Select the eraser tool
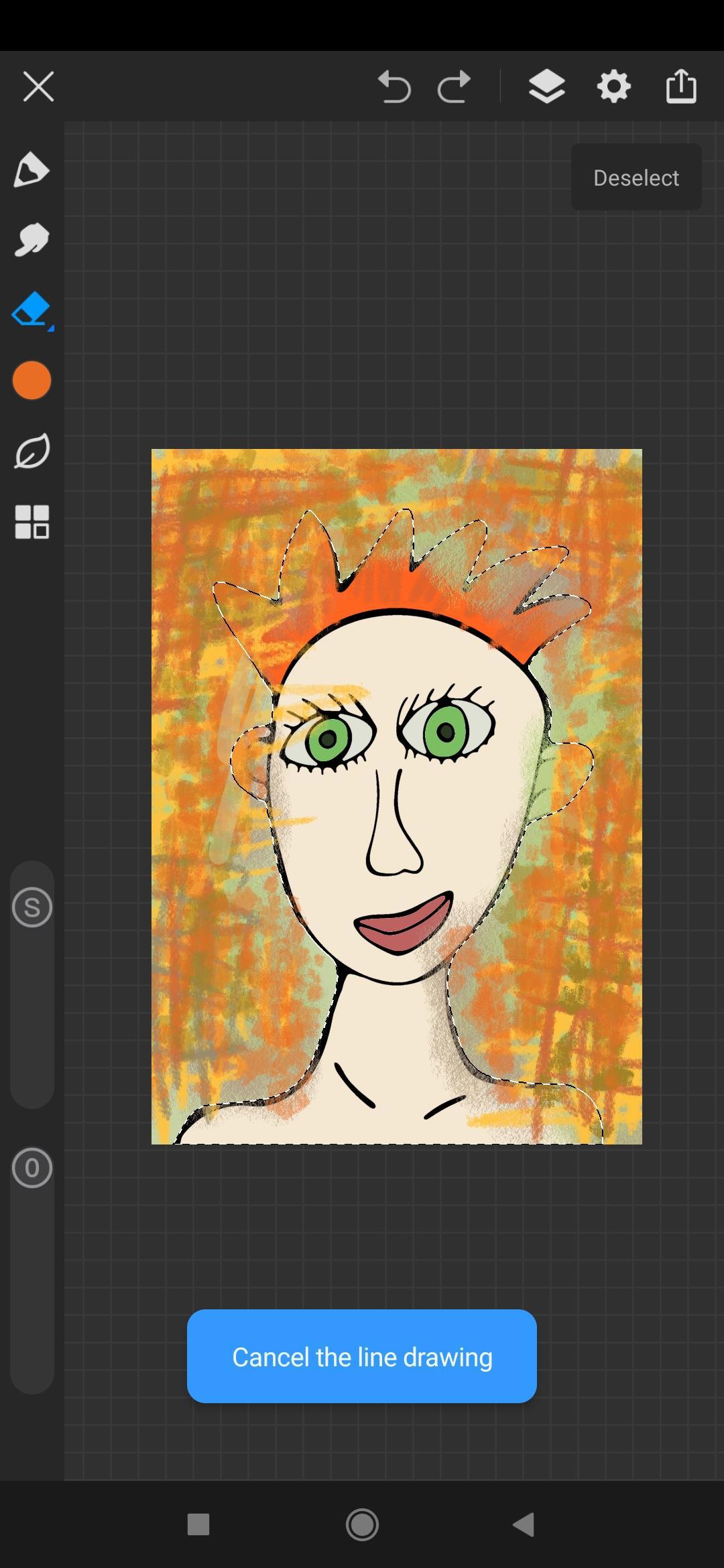 pos(32,310)
